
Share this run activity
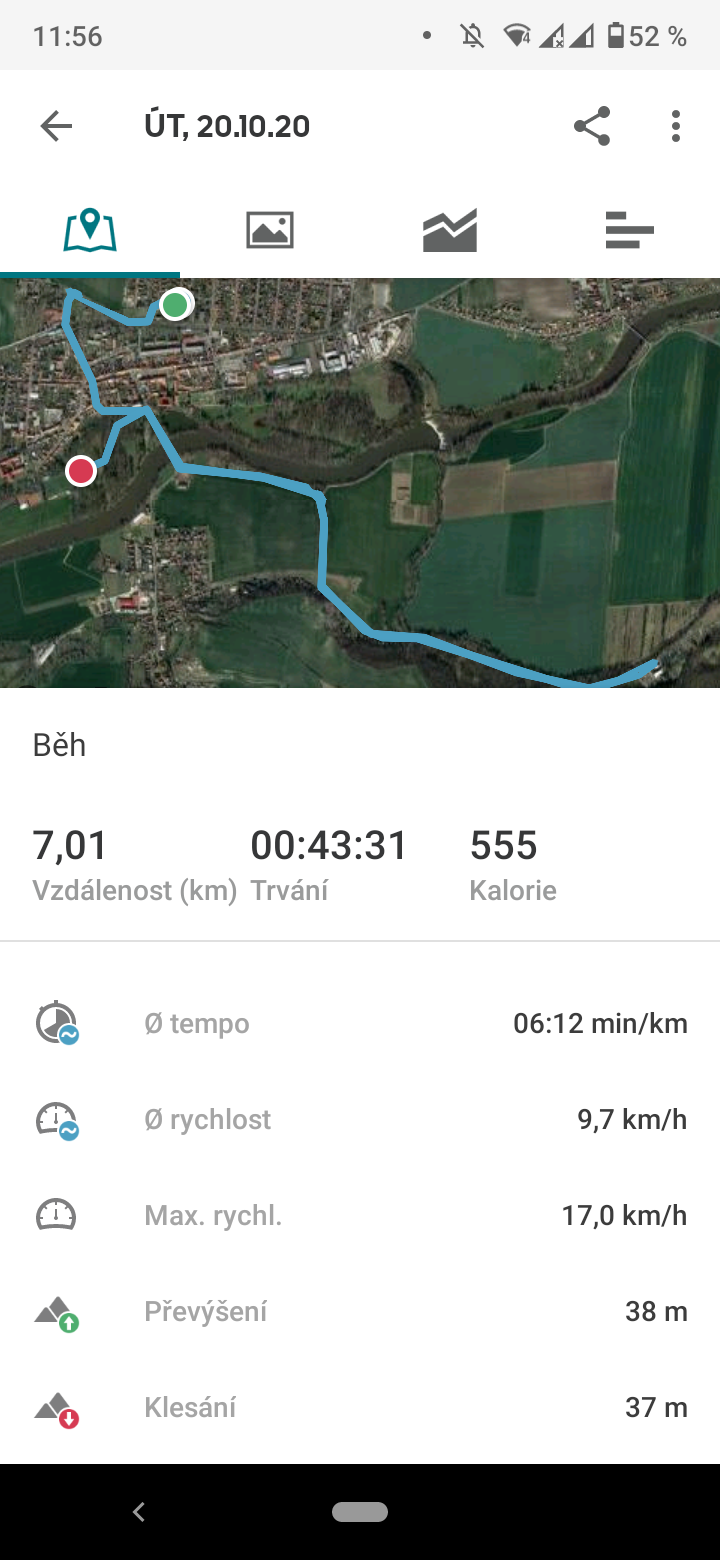[592, 126]
